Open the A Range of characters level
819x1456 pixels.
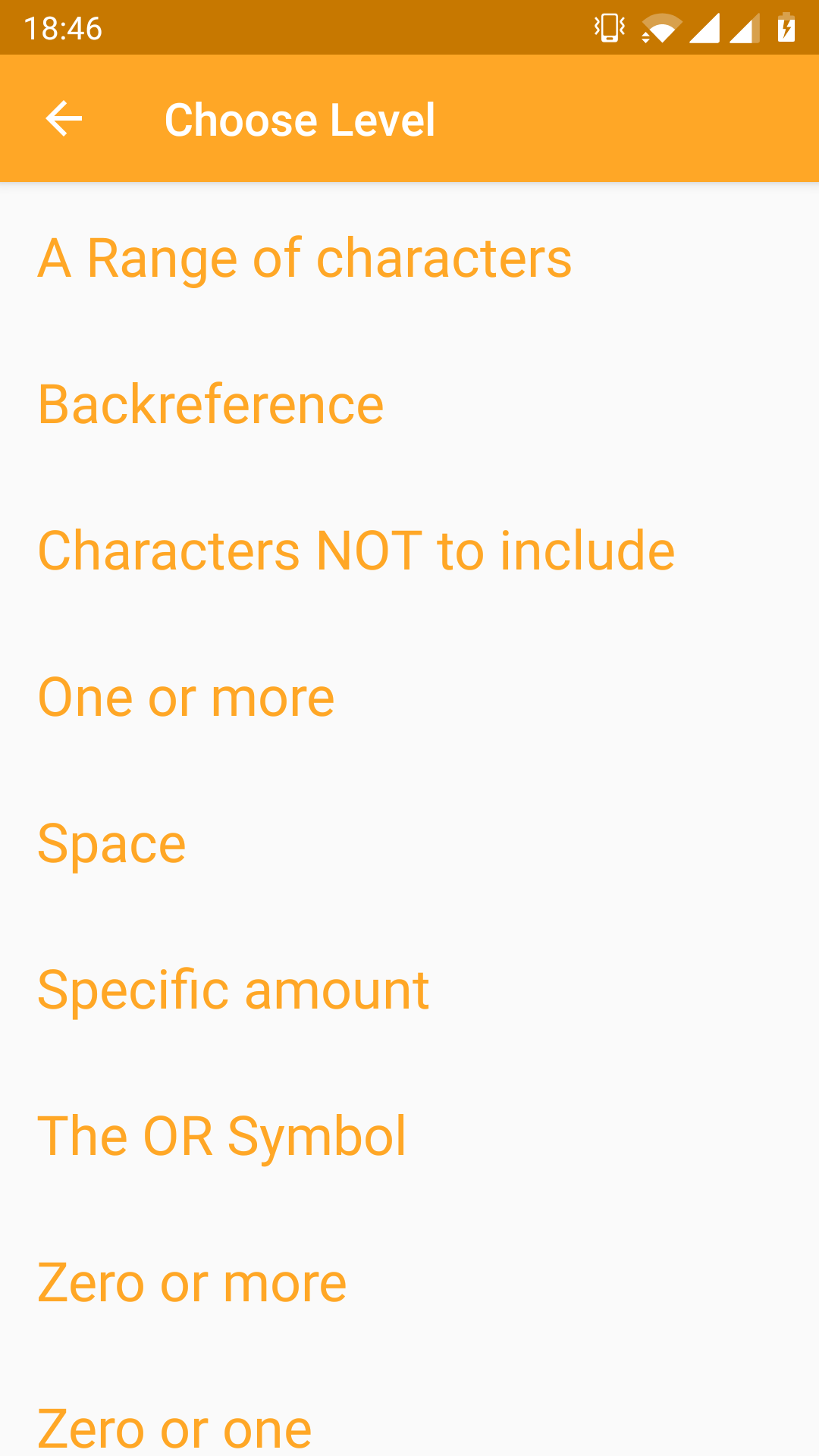(304, 259)
